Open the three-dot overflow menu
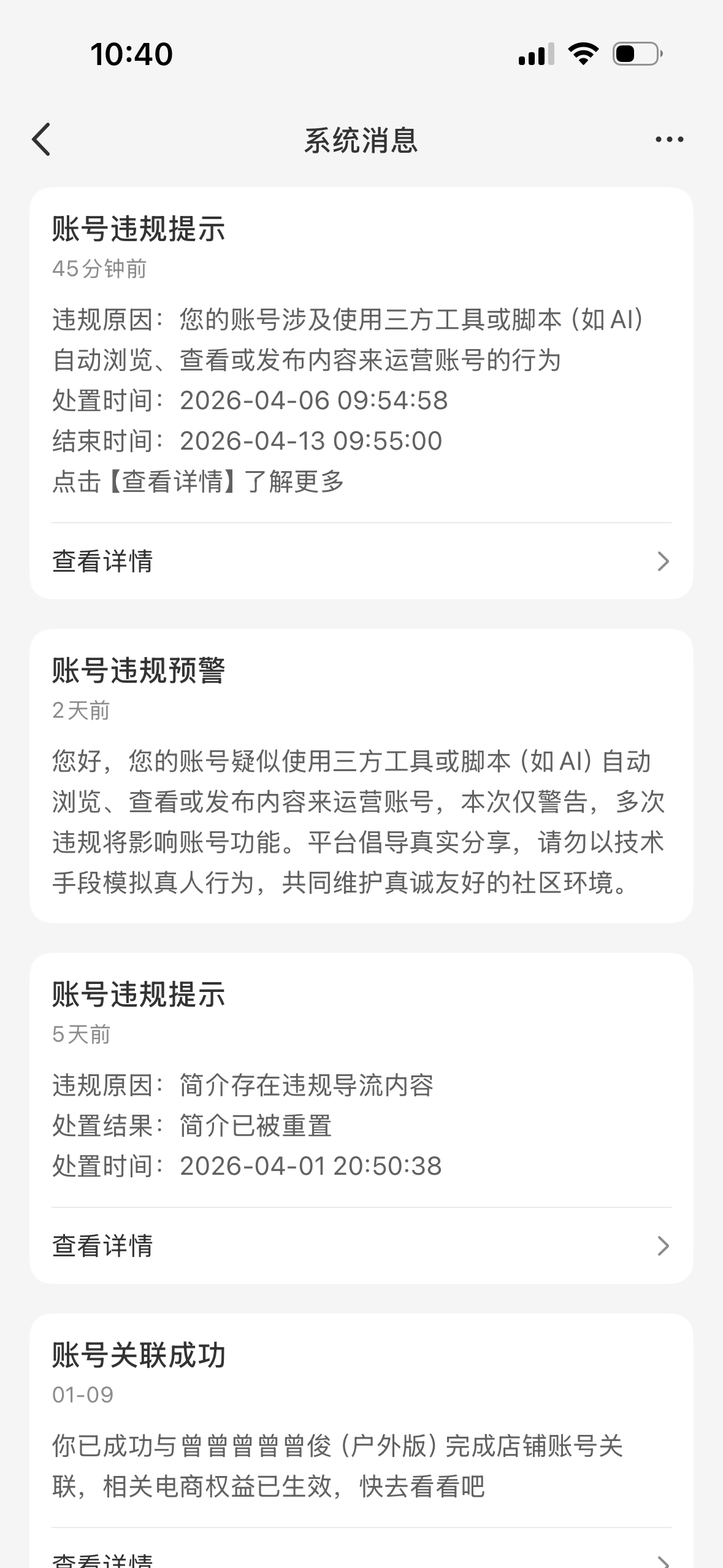Screen dimensions: 723x1568 (669, 140)
